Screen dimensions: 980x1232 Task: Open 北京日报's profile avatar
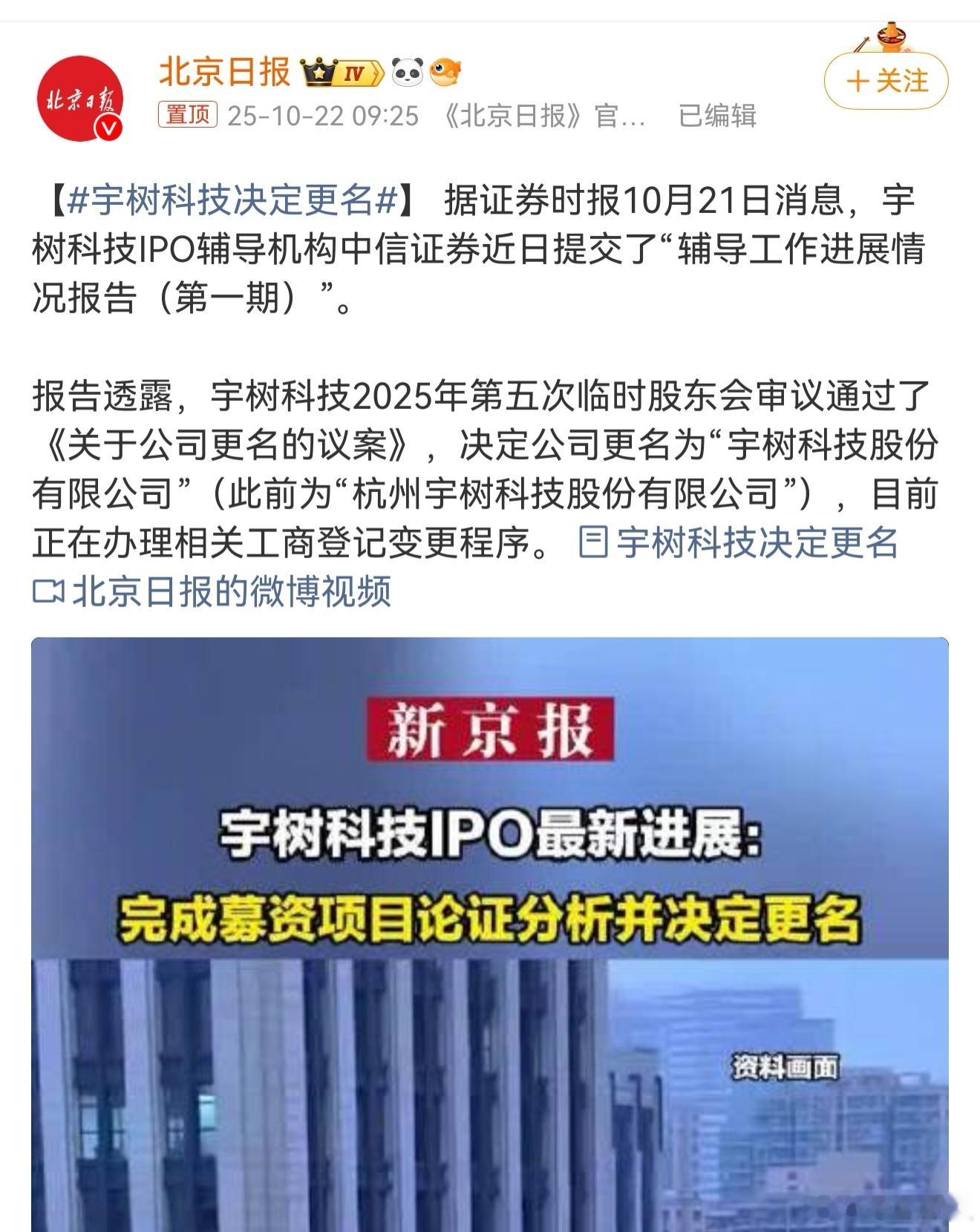coord(81,98)
